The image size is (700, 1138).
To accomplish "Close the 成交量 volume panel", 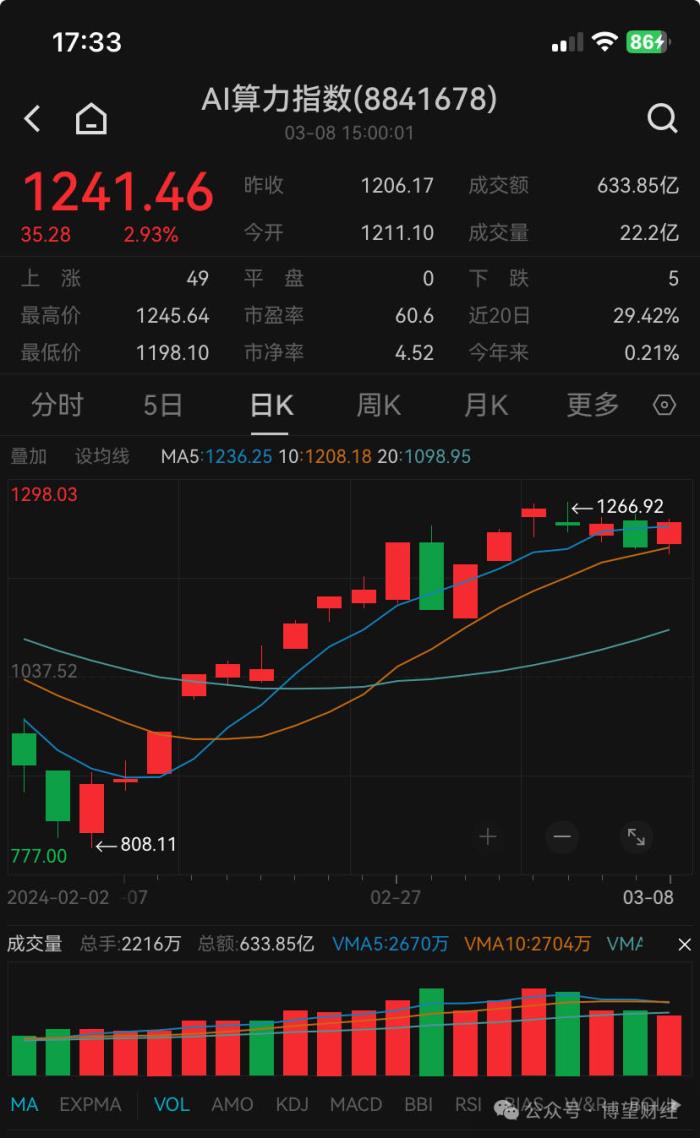I will pyautogui.click(x=684, y=944).
